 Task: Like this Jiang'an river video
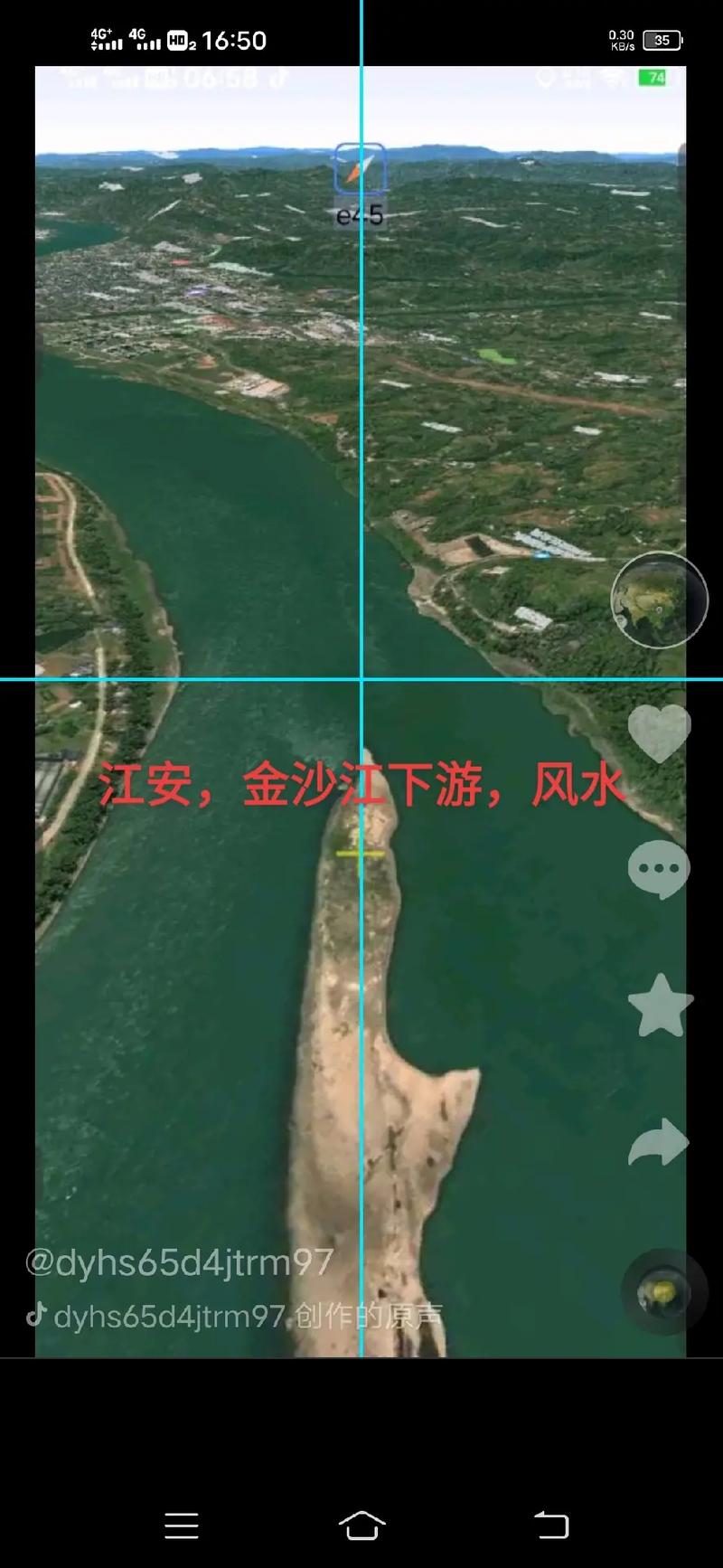point(659,732)
